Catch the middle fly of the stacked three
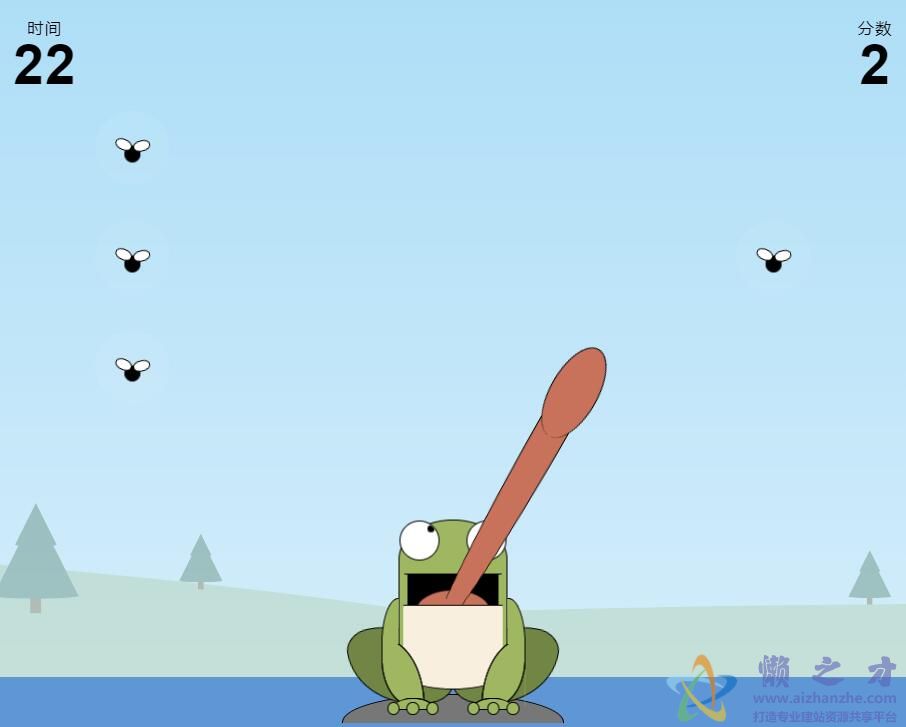 coord(132,260)
